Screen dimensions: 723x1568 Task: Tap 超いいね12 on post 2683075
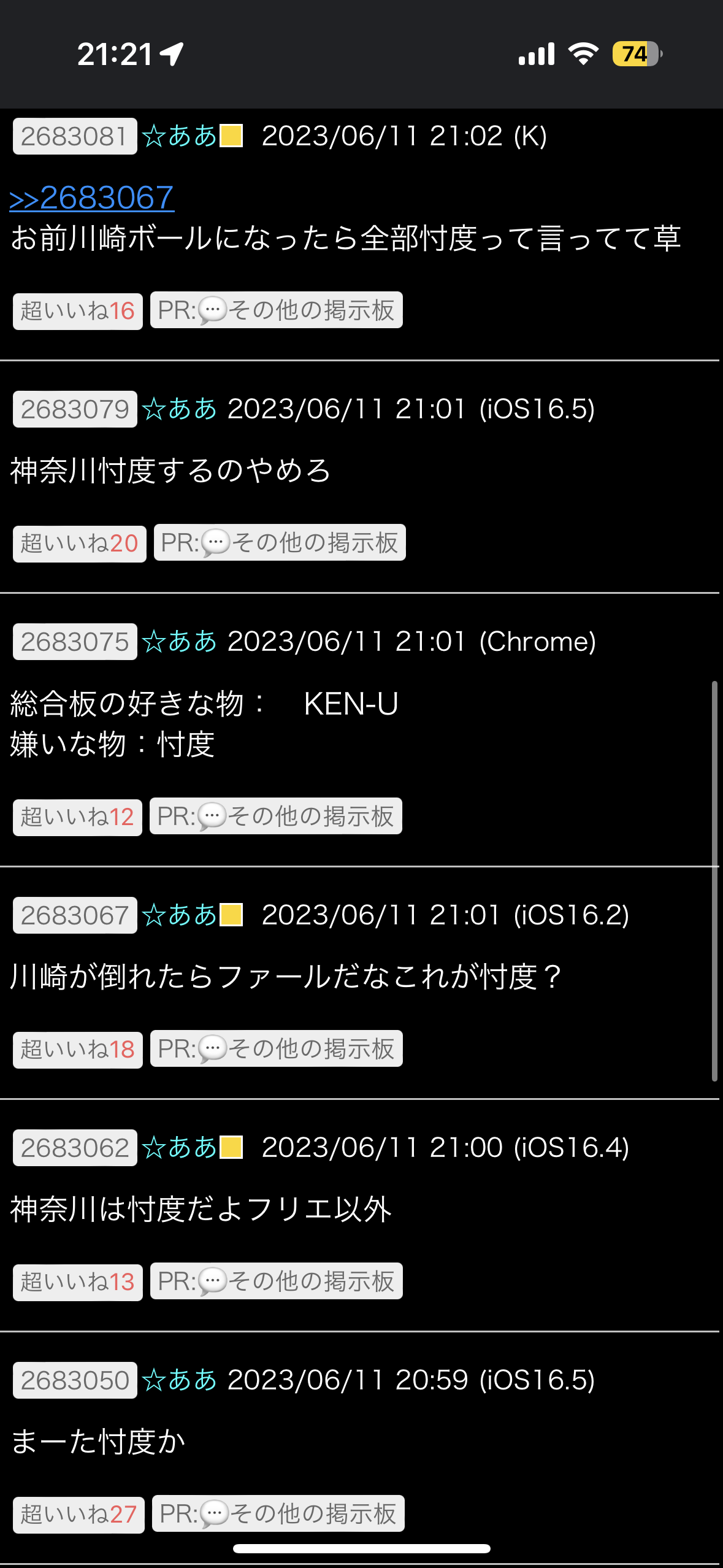(78, 817)
